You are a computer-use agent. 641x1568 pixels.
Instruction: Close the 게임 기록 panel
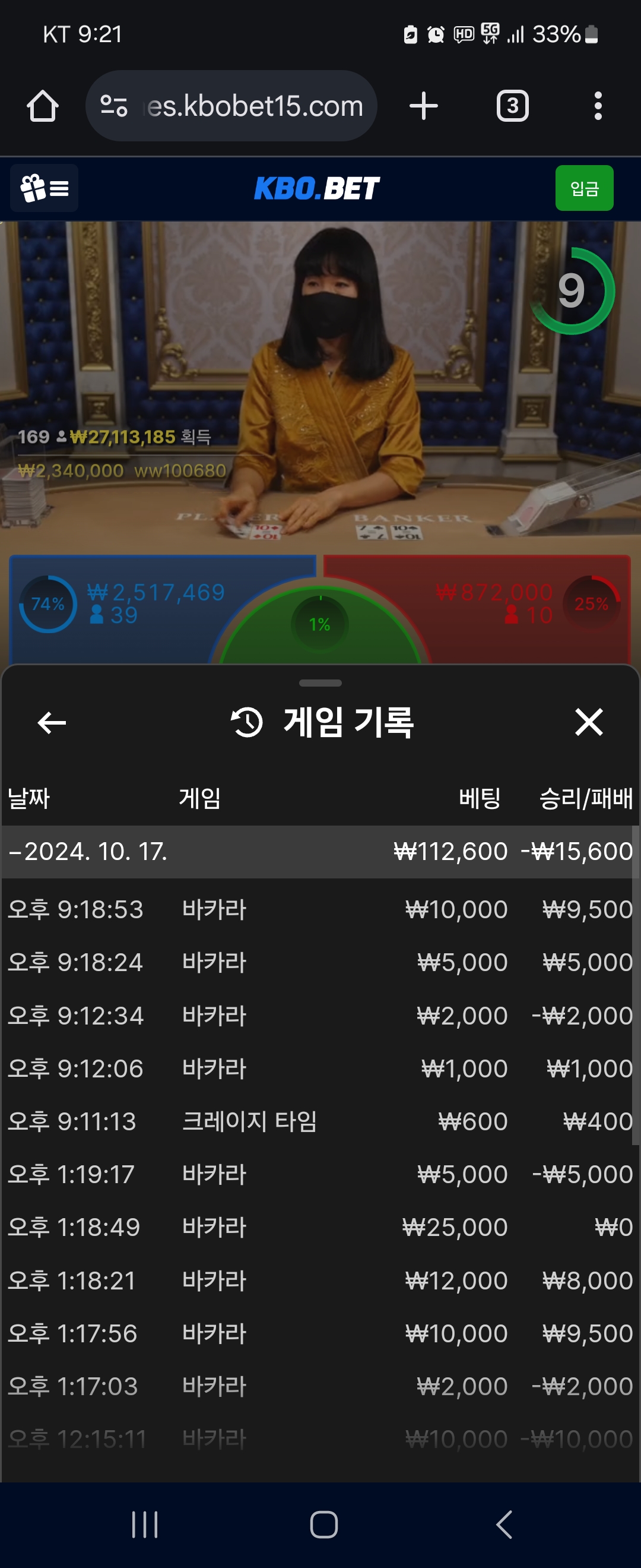588,722
